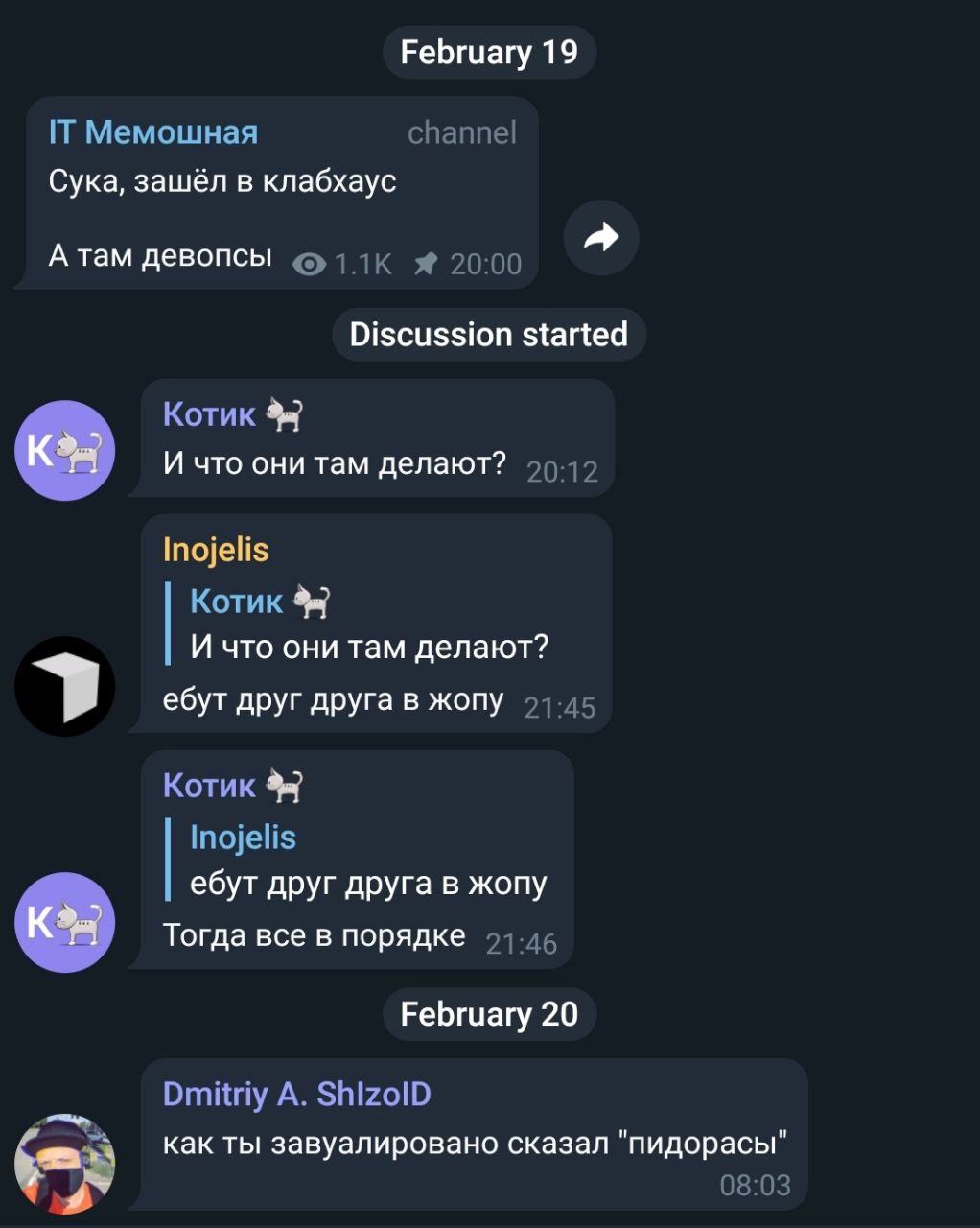980x1228 pixels.
Task: Jump to the quoted Inojelis message in Котик's reply
Action: click(368, 861)
